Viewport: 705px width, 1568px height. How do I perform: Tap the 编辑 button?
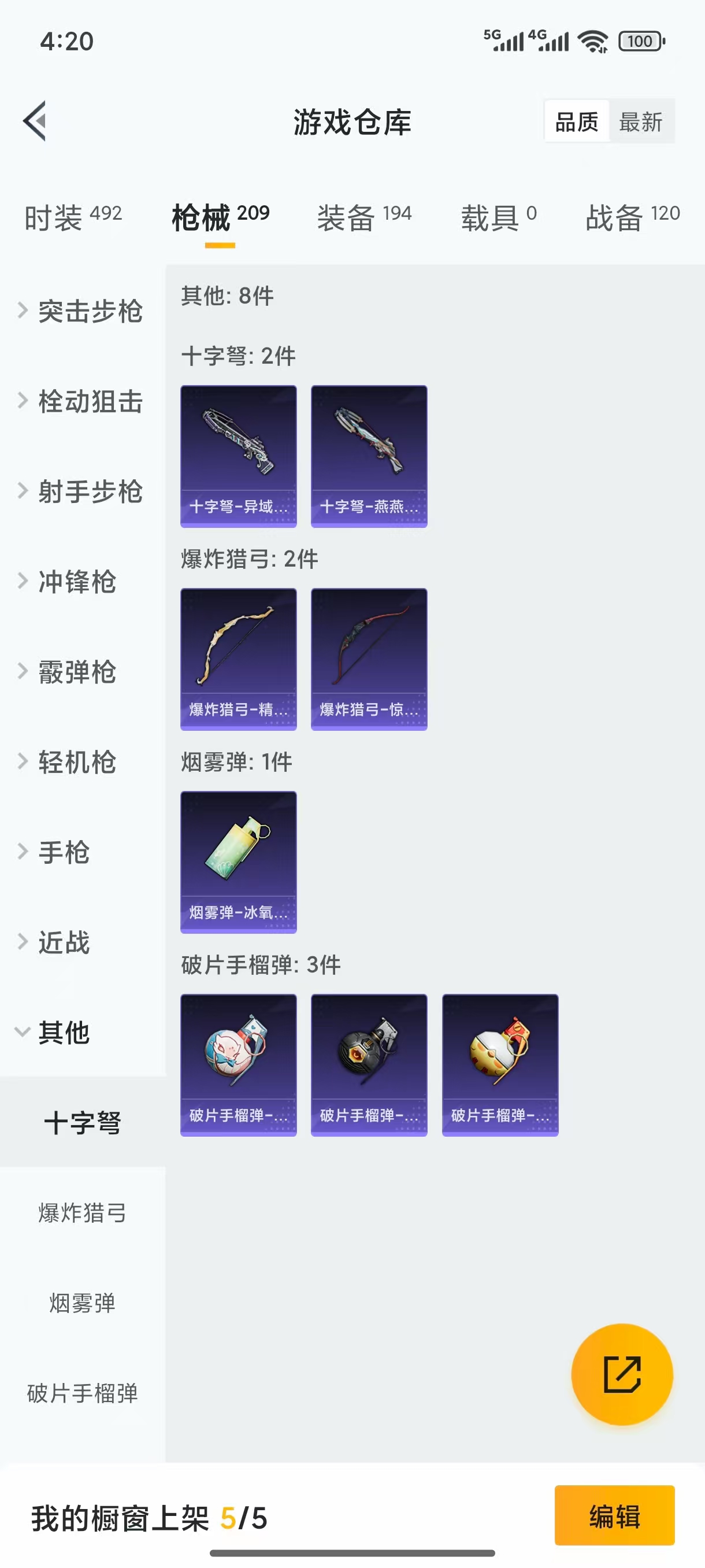(x=614, y=1515)
